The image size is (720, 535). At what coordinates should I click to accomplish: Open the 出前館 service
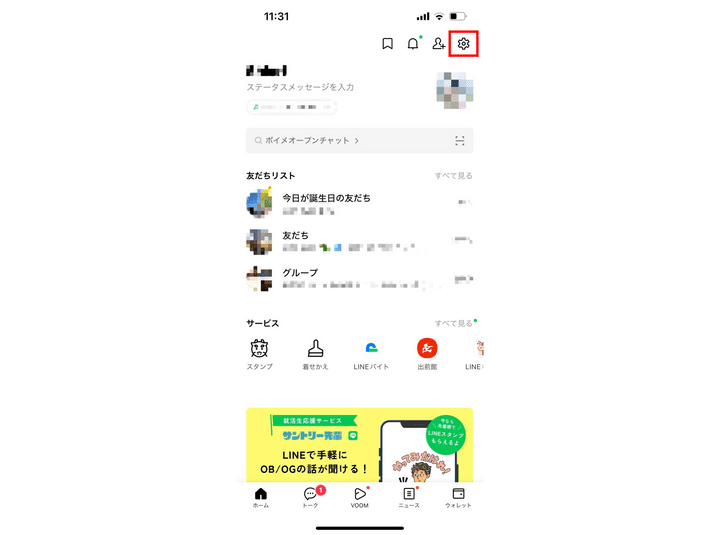pos(427,354)
